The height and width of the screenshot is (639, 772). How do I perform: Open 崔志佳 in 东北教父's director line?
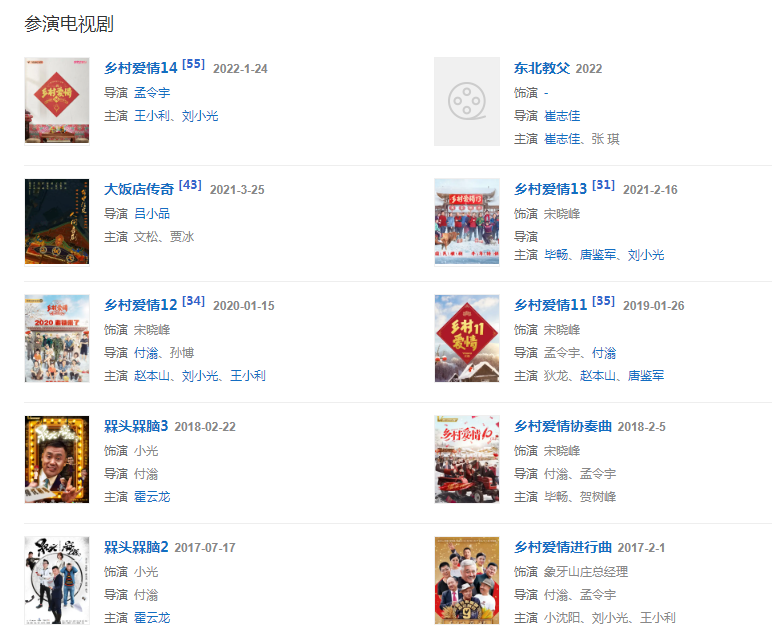point(562,116)
